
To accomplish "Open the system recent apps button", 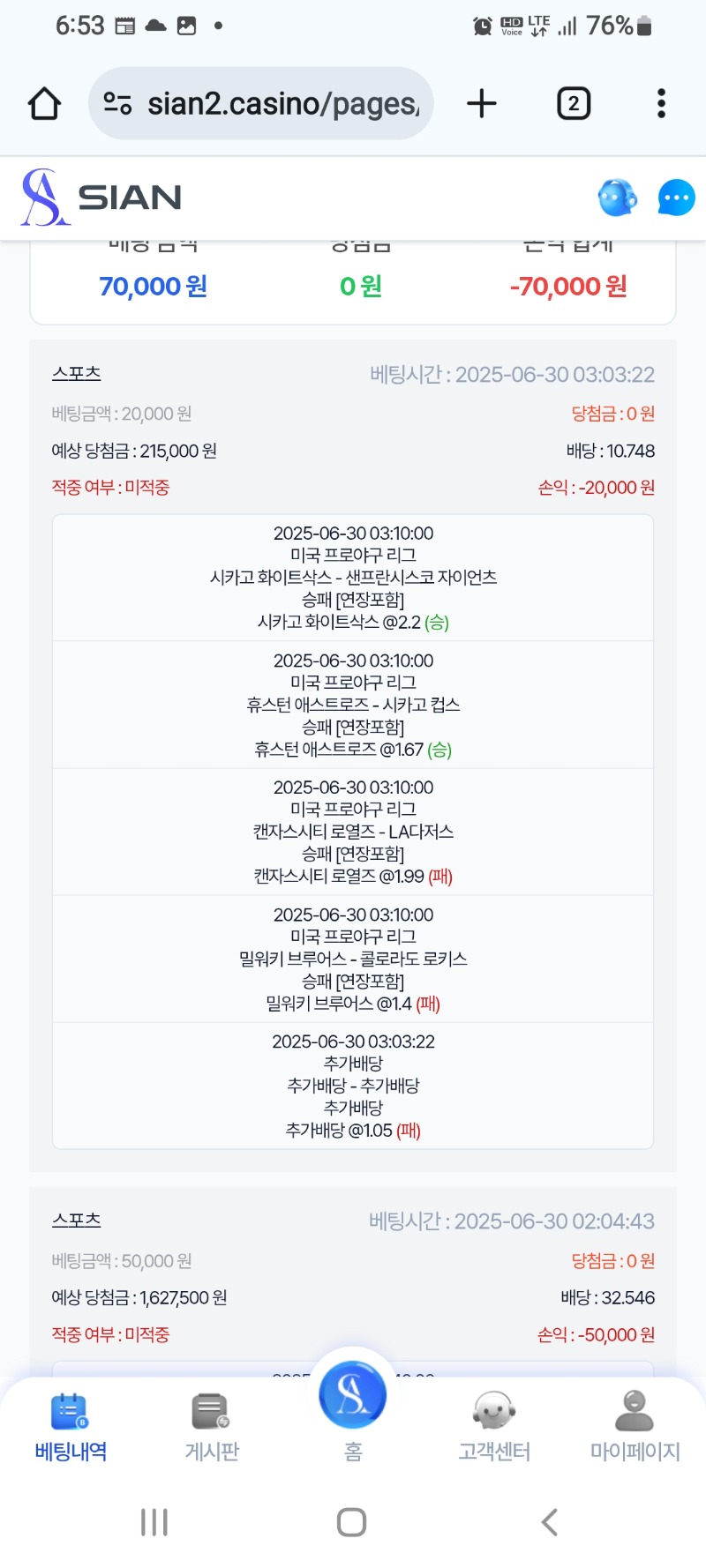I will click(154, 1522).
